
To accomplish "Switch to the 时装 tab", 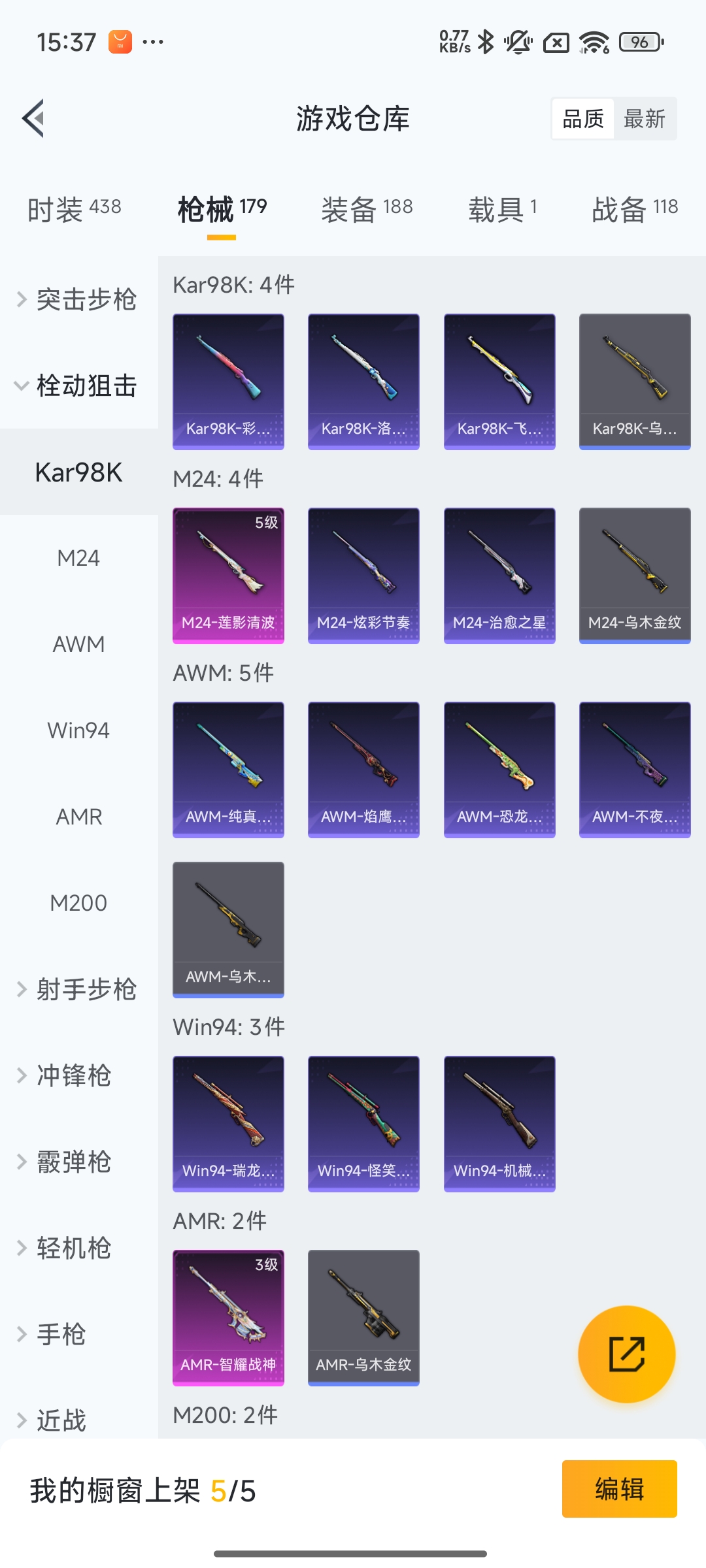I will click(74, 210).
